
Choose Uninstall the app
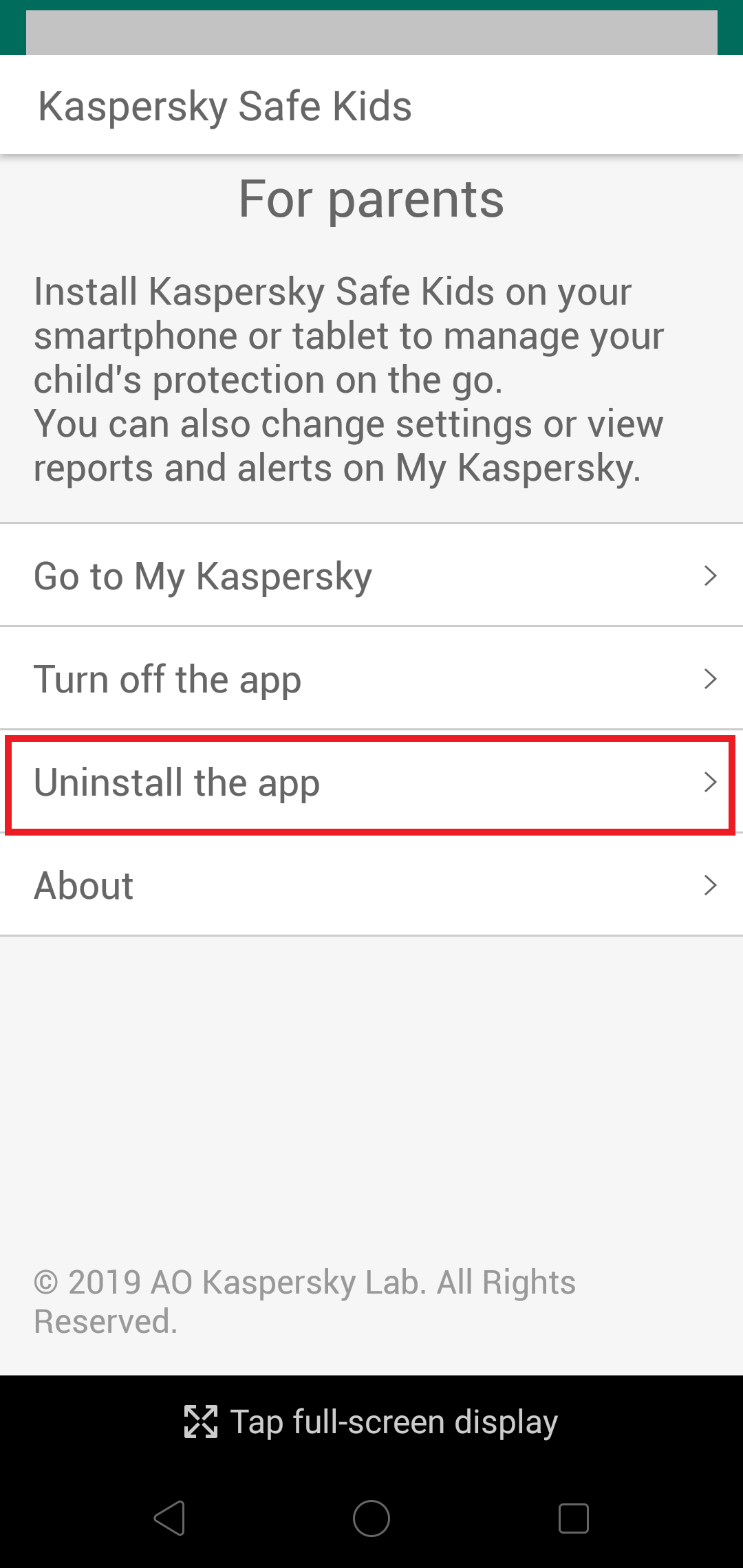coord(371,783)
